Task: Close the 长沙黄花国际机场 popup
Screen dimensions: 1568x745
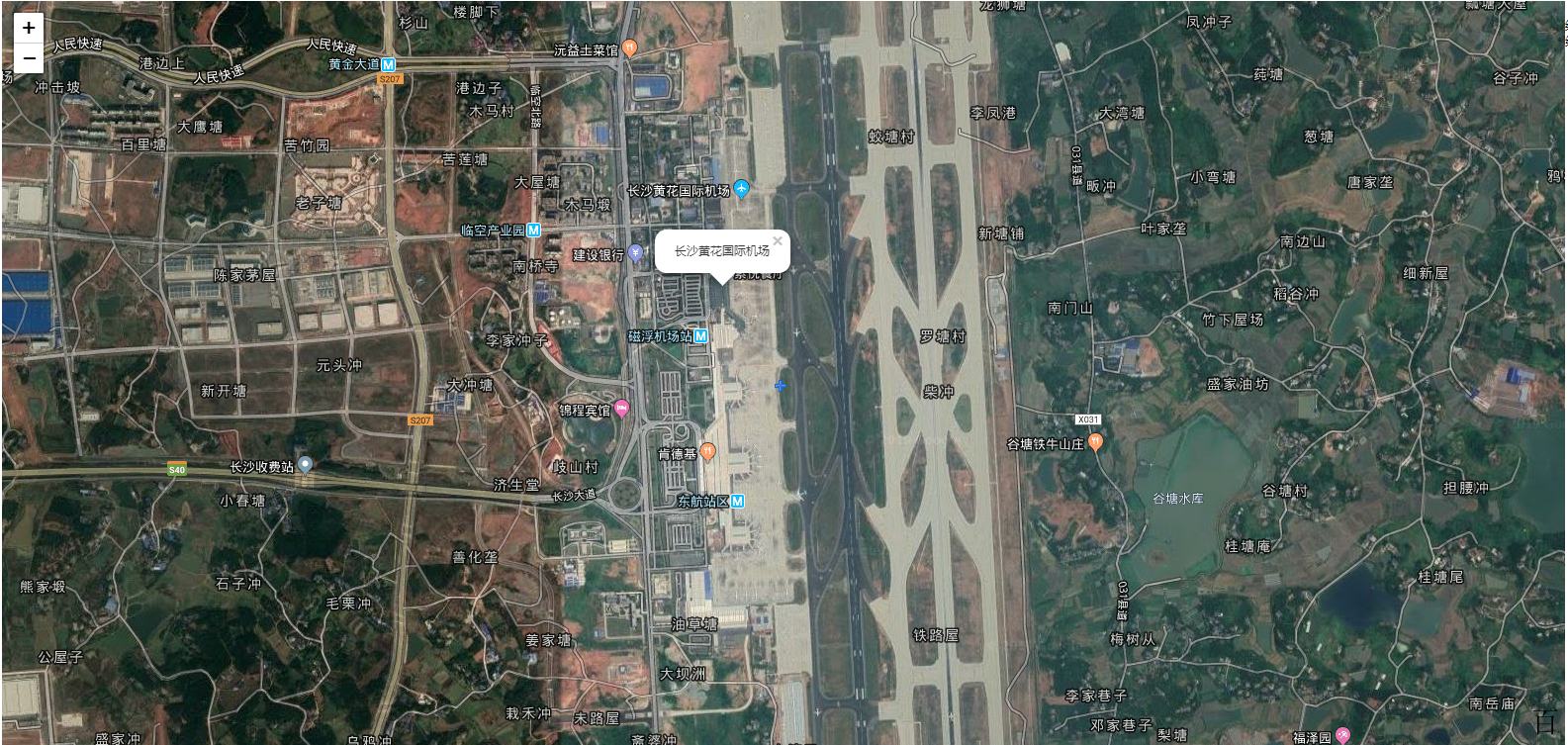Action: point(778,240)
